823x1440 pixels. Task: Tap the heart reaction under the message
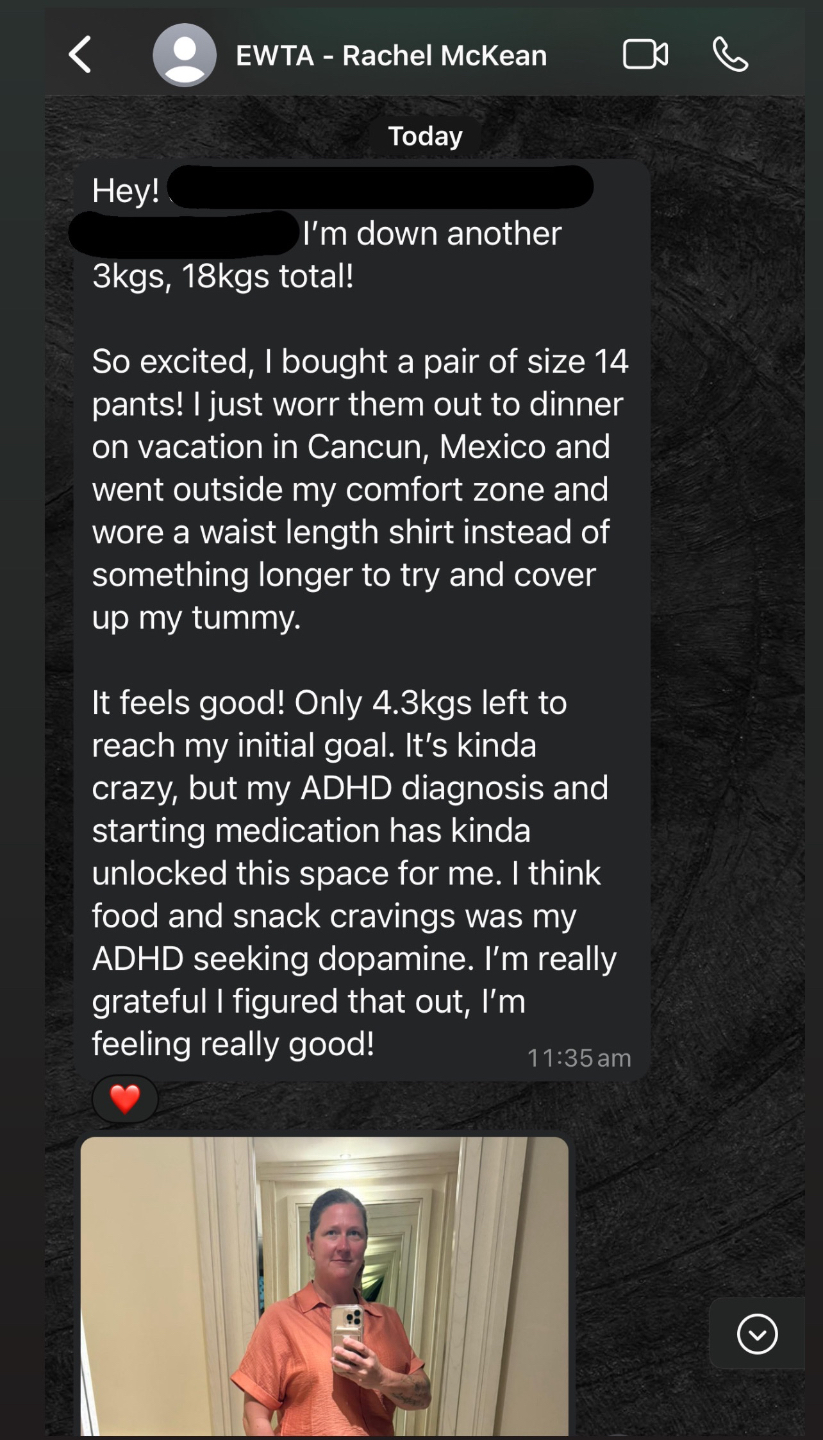pyautogui.click(x=125, y=1099)
